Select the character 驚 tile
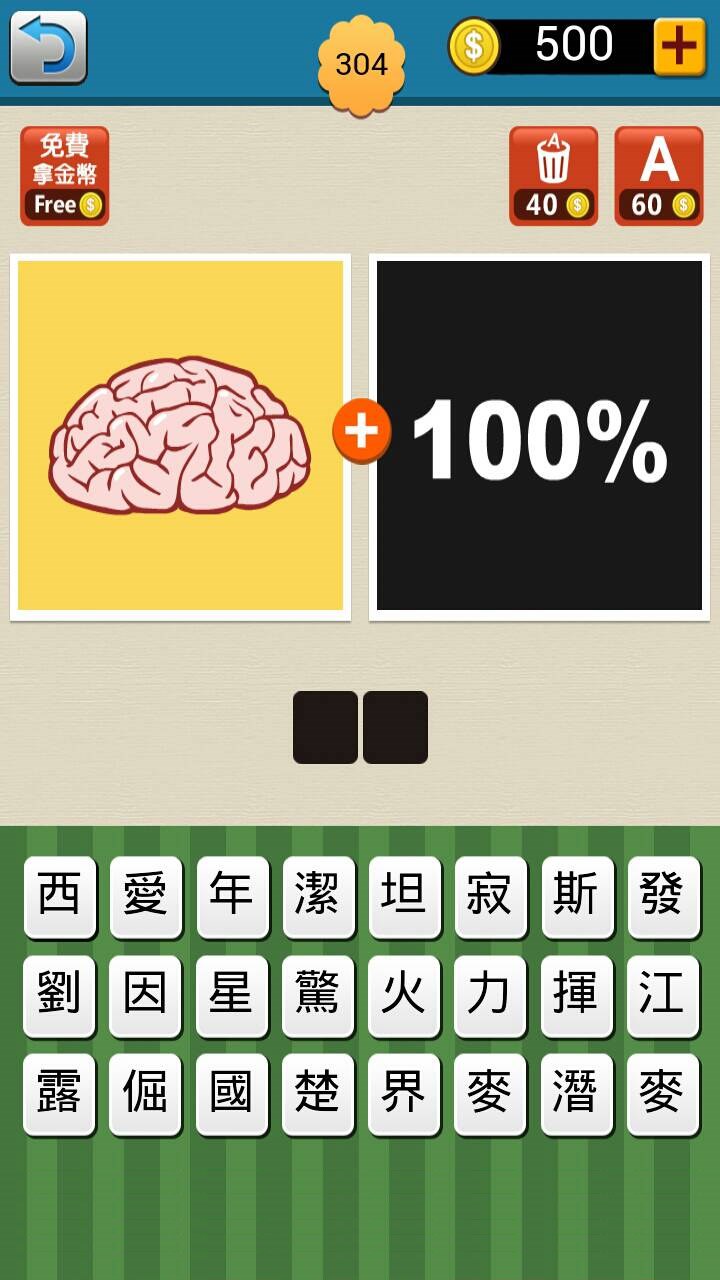Viewport: 720px width, 1280px height. point(318,995)
